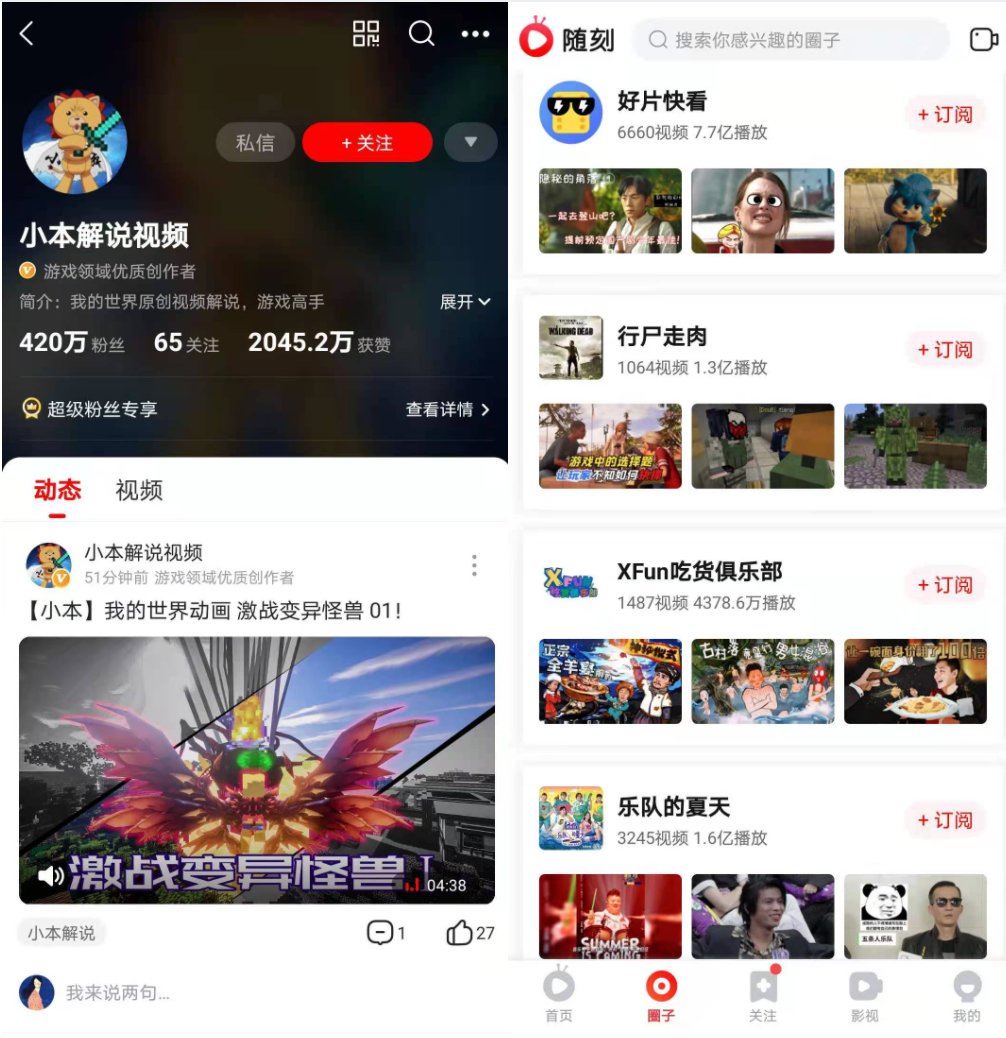1006x1038 pixels.
Task: Open the 乐队的夏天 circle
Action: pos(673,807)
